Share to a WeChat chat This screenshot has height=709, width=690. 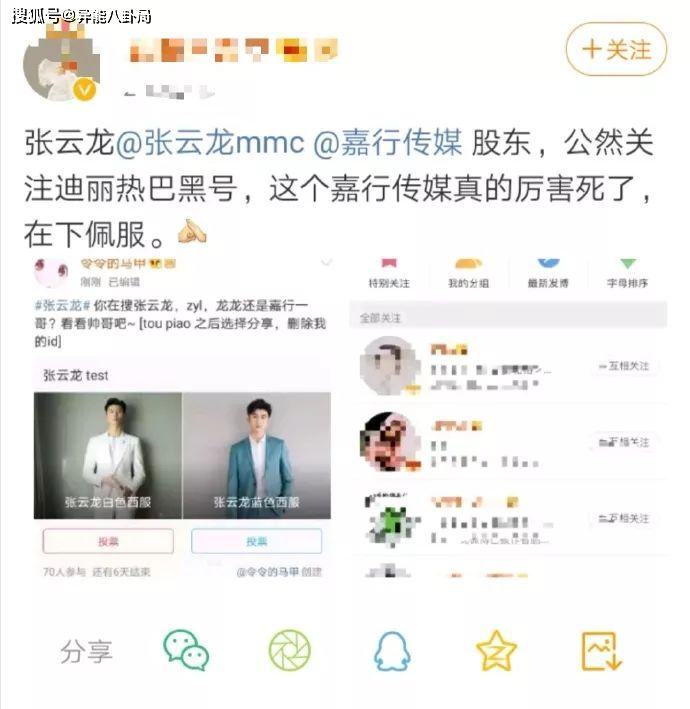[186, 650]
